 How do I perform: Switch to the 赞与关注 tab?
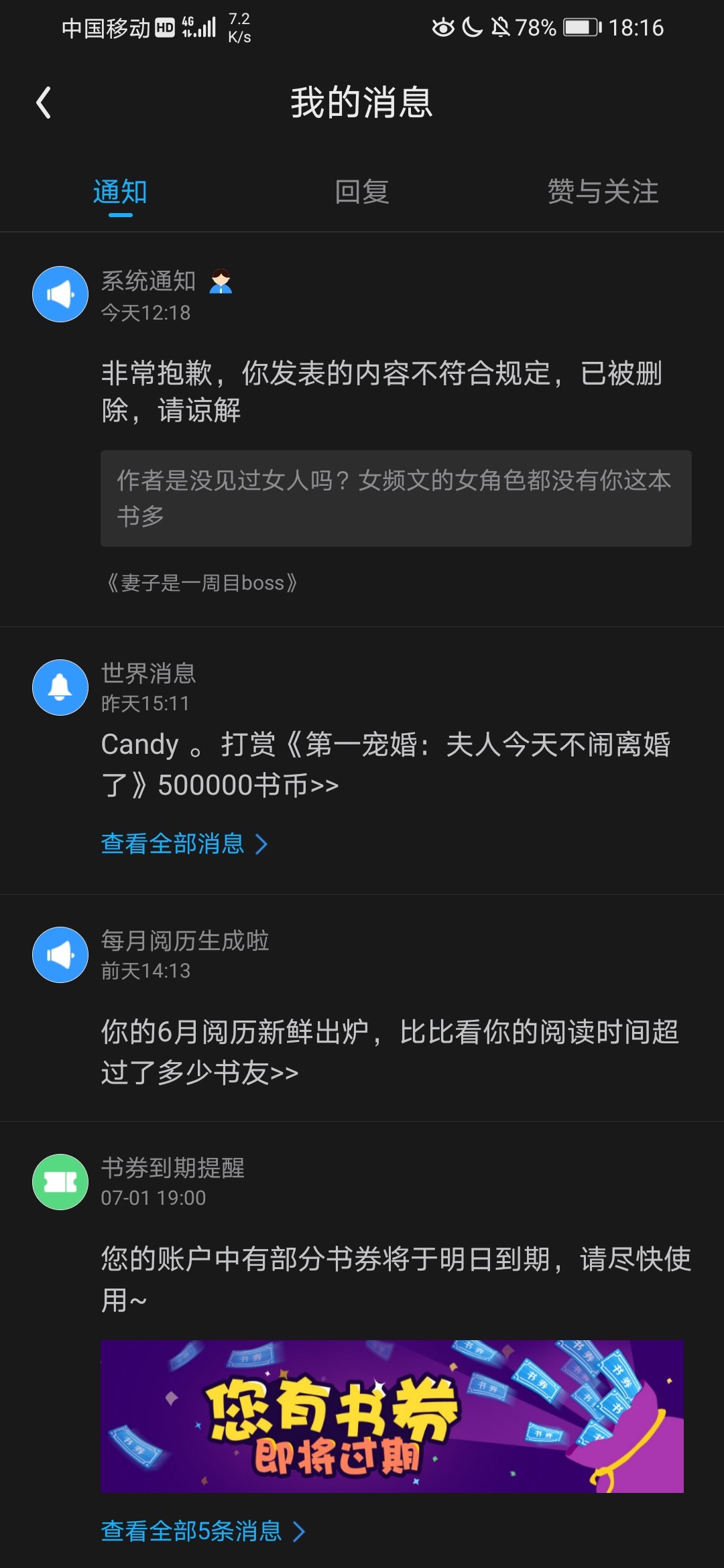[x=603, y=192]
